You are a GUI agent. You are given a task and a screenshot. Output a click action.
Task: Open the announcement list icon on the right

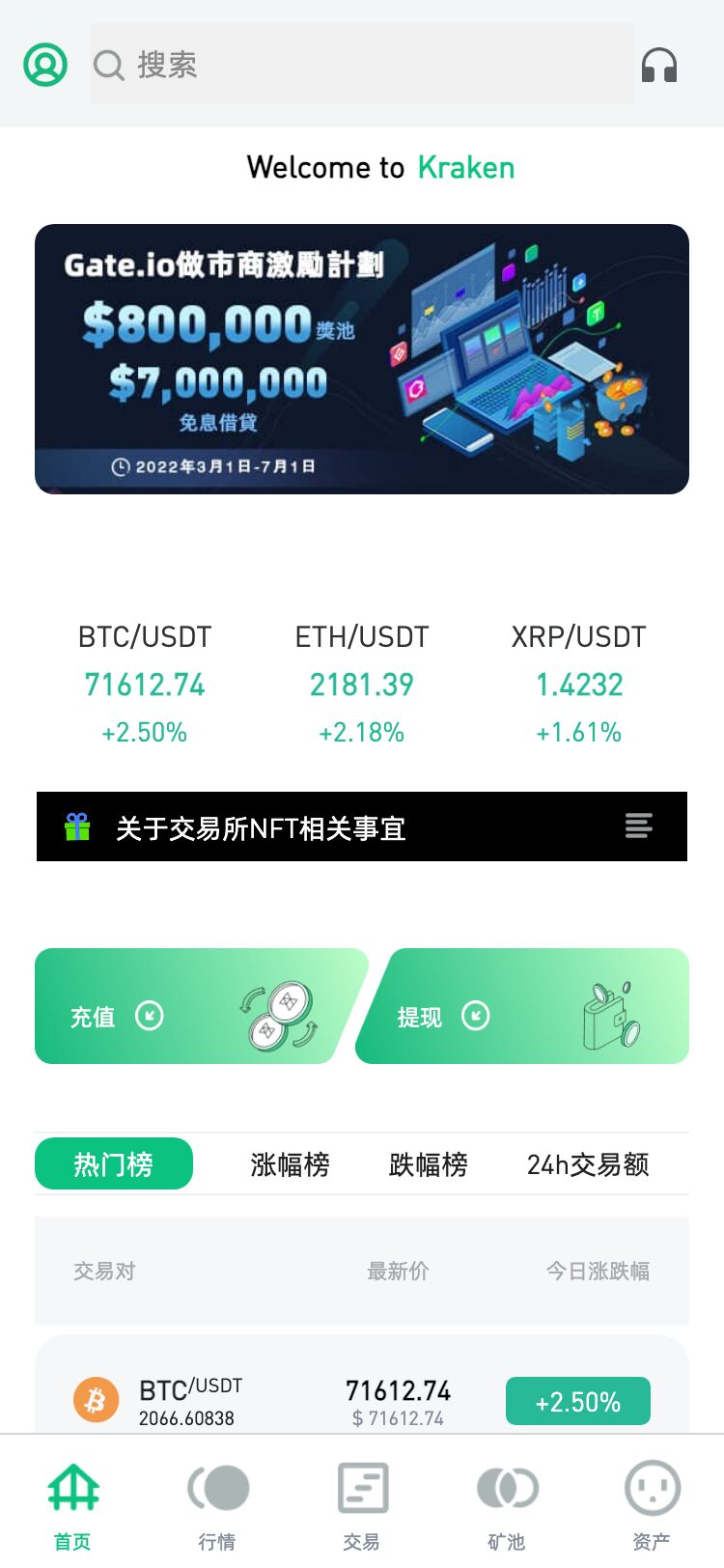point(638,826)
